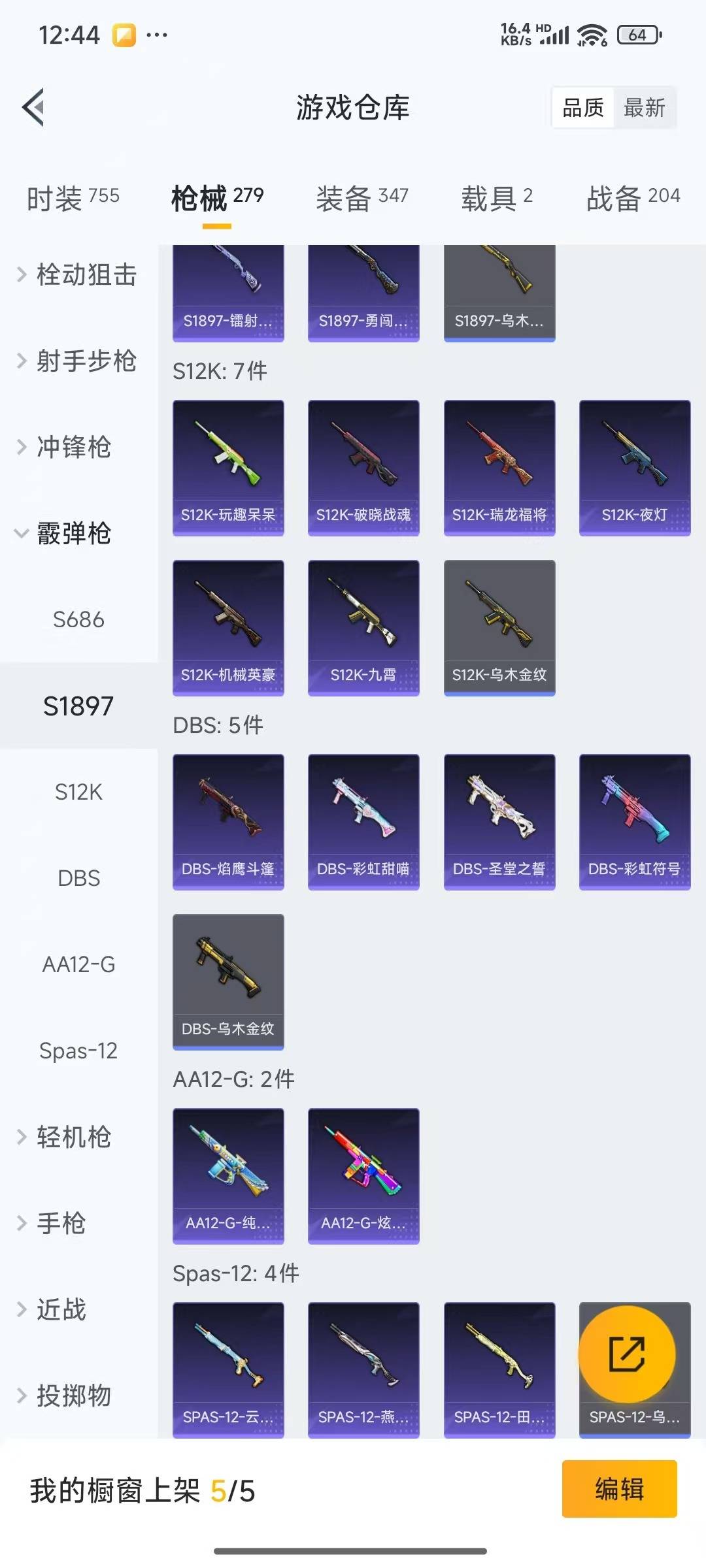The image size is (706, 1568).
Task: Tap the yellow share floating button
Action: [626, 1354]
